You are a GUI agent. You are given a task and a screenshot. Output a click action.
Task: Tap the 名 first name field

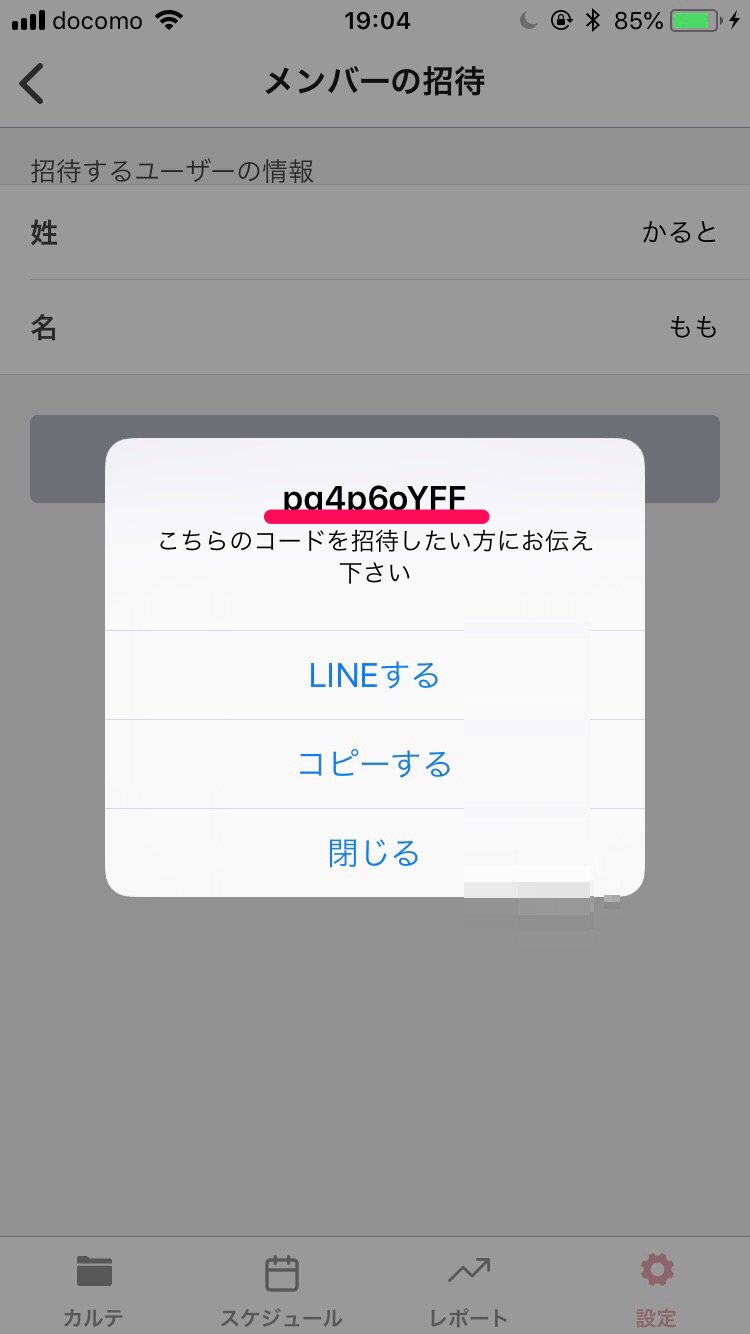44,328
